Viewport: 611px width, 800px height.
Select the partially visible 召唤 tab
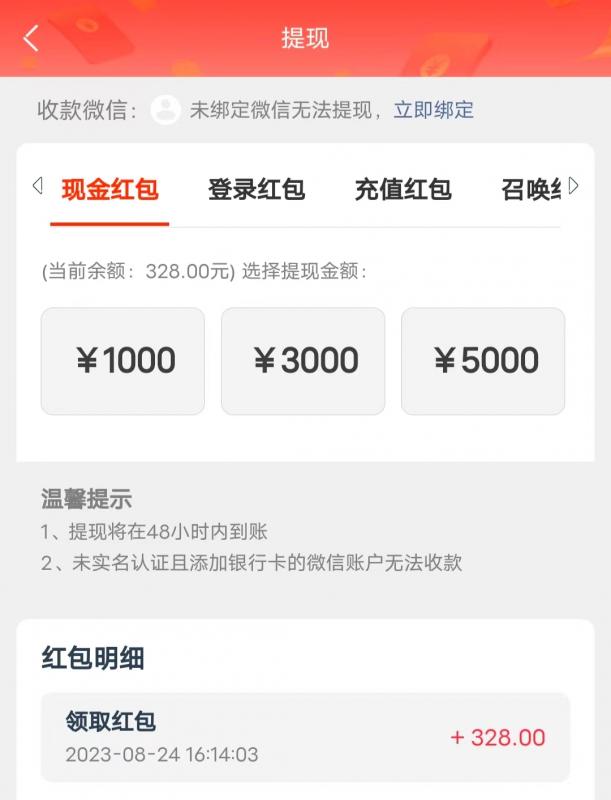click(530, 189)
